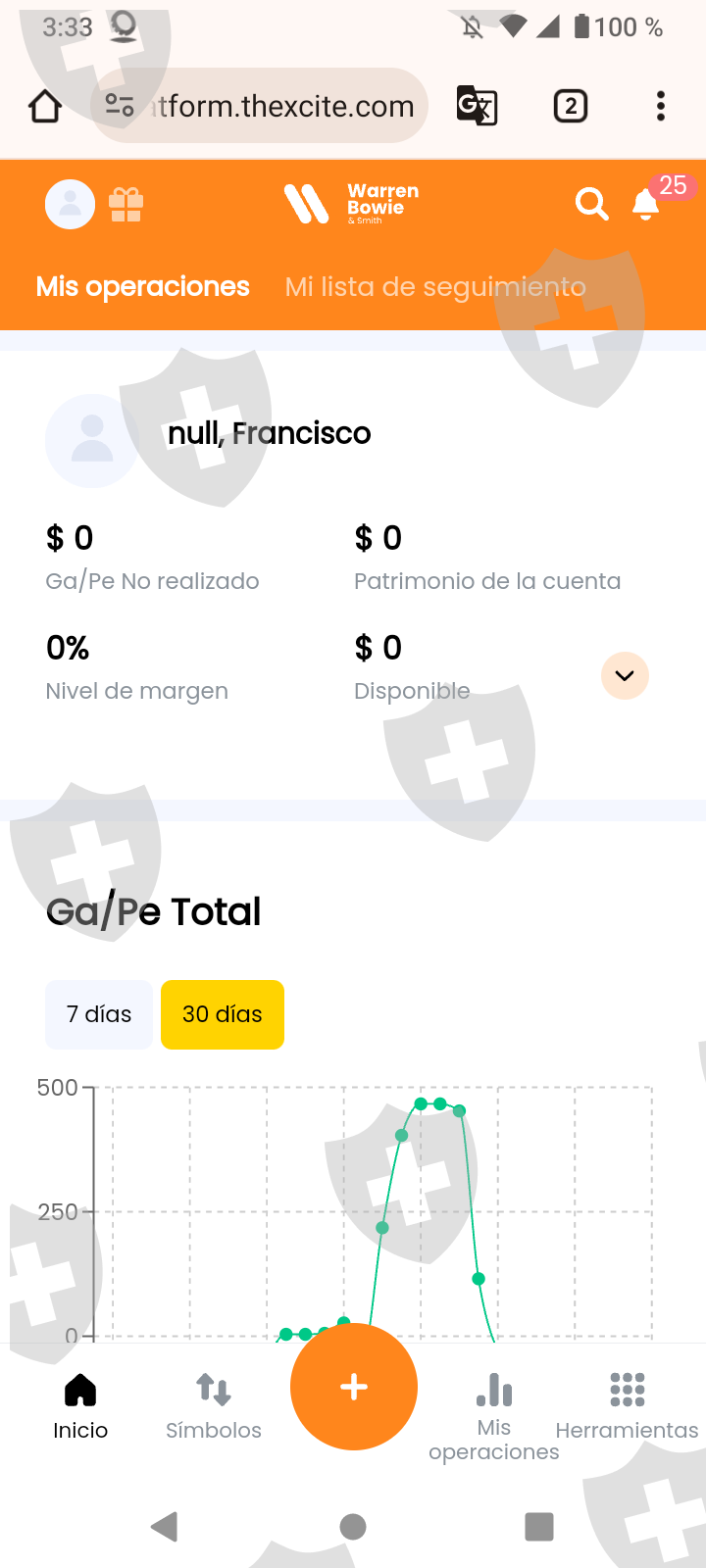Select the 30 días chart range

click(x=223, y=1014)
